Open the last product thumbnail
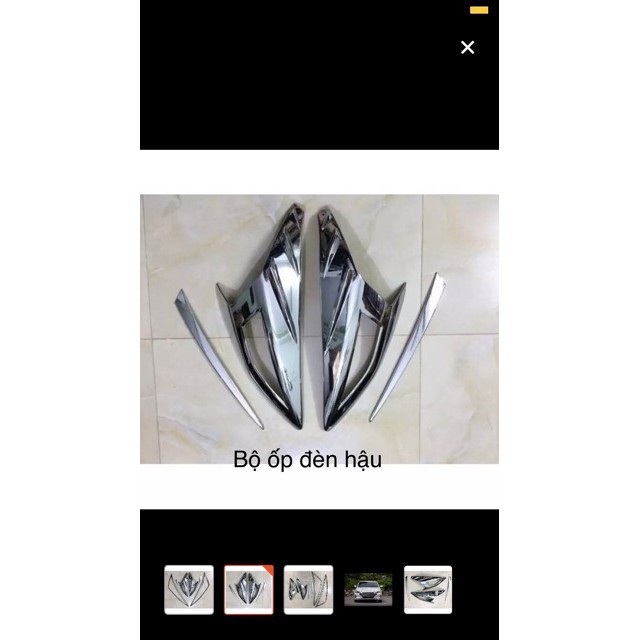The height and width of the screenshot is (640, 640). [x=428, y=589]
